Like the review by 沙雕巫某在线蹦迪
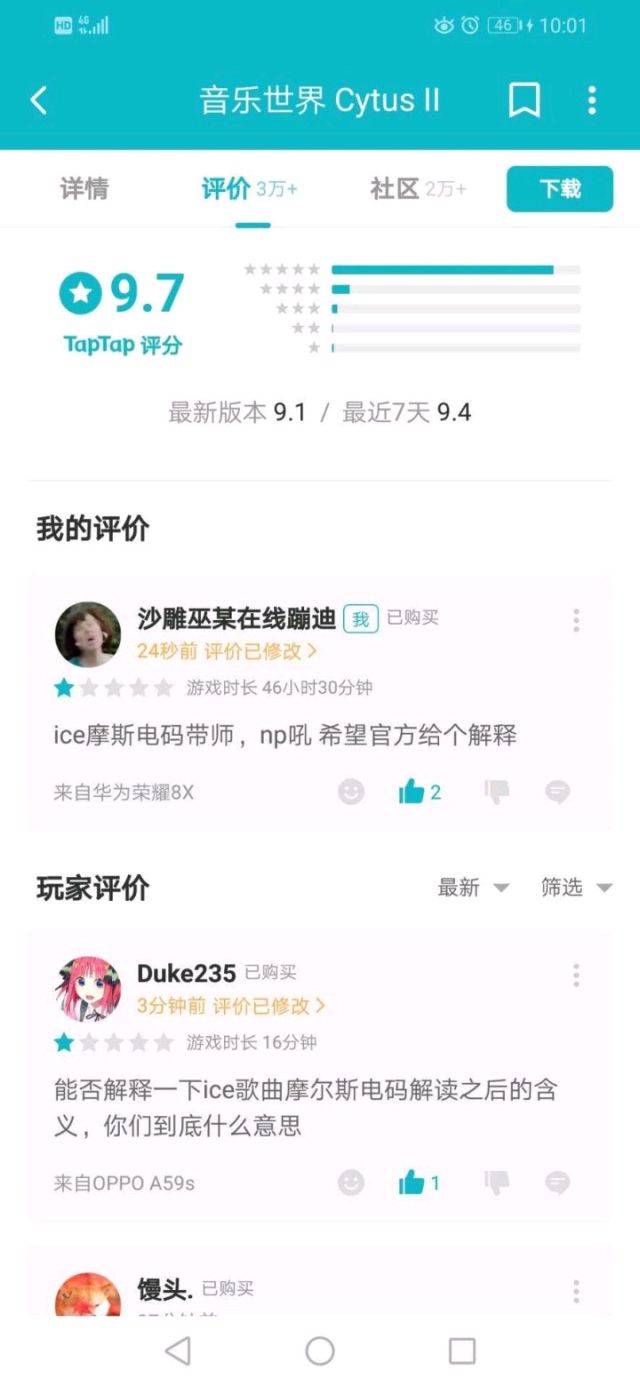The width and height of the screenshot is (640, 1386). pos(412,792)
